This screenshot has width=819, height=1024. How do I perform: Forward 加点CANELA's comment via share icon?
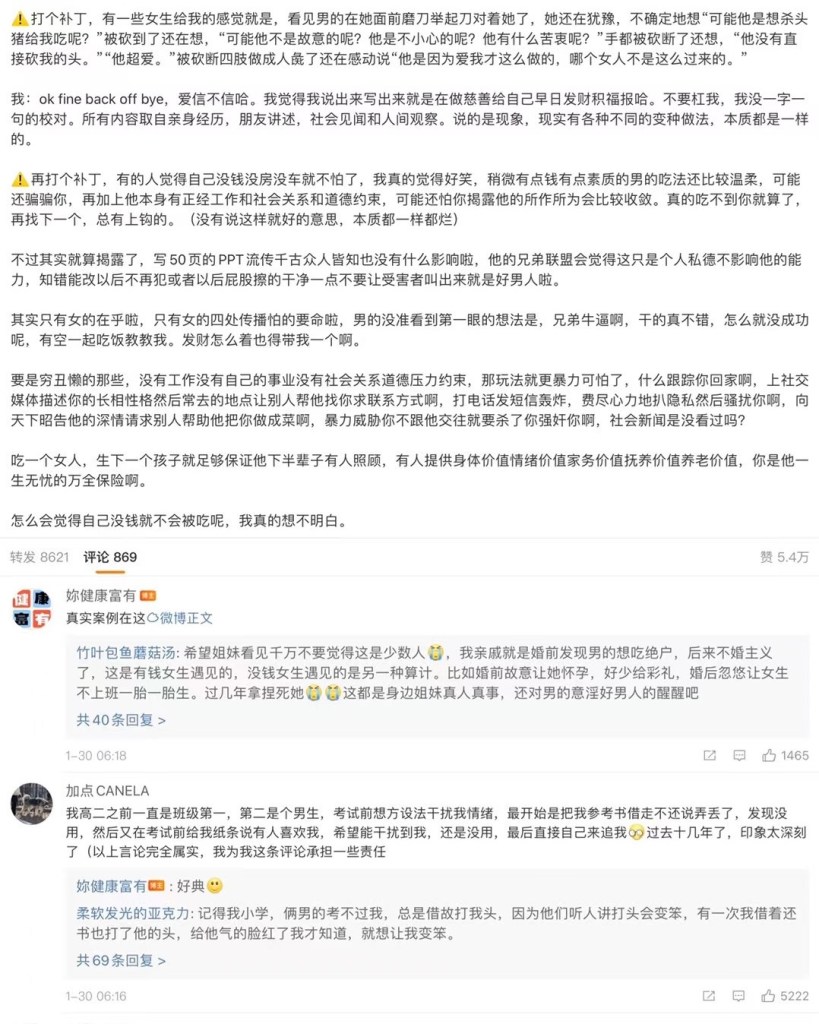coord(709,996)
